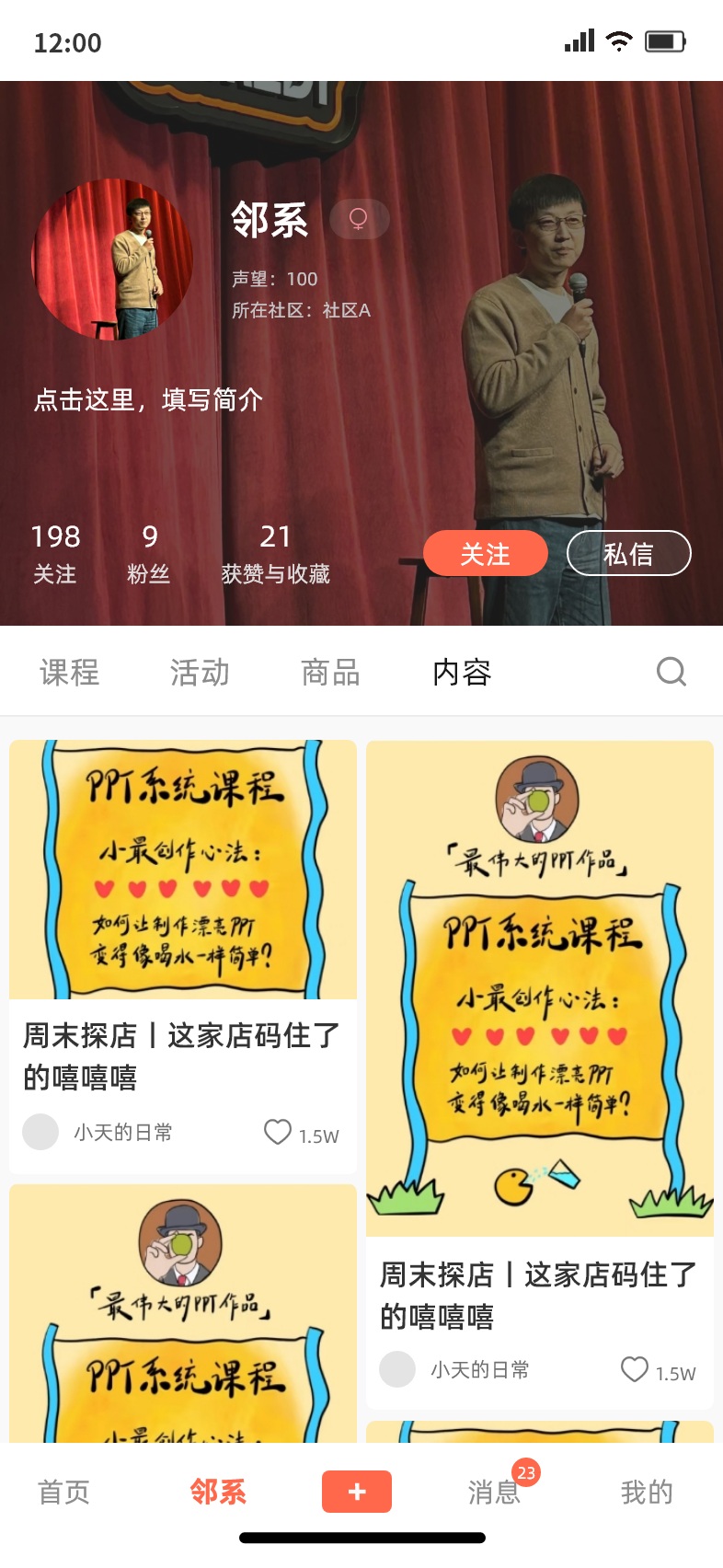The height and width of the screenshot is (1568, 723).
Task: Open the 商品 tab
Action: pyautogui.click(x=330, y=673)
